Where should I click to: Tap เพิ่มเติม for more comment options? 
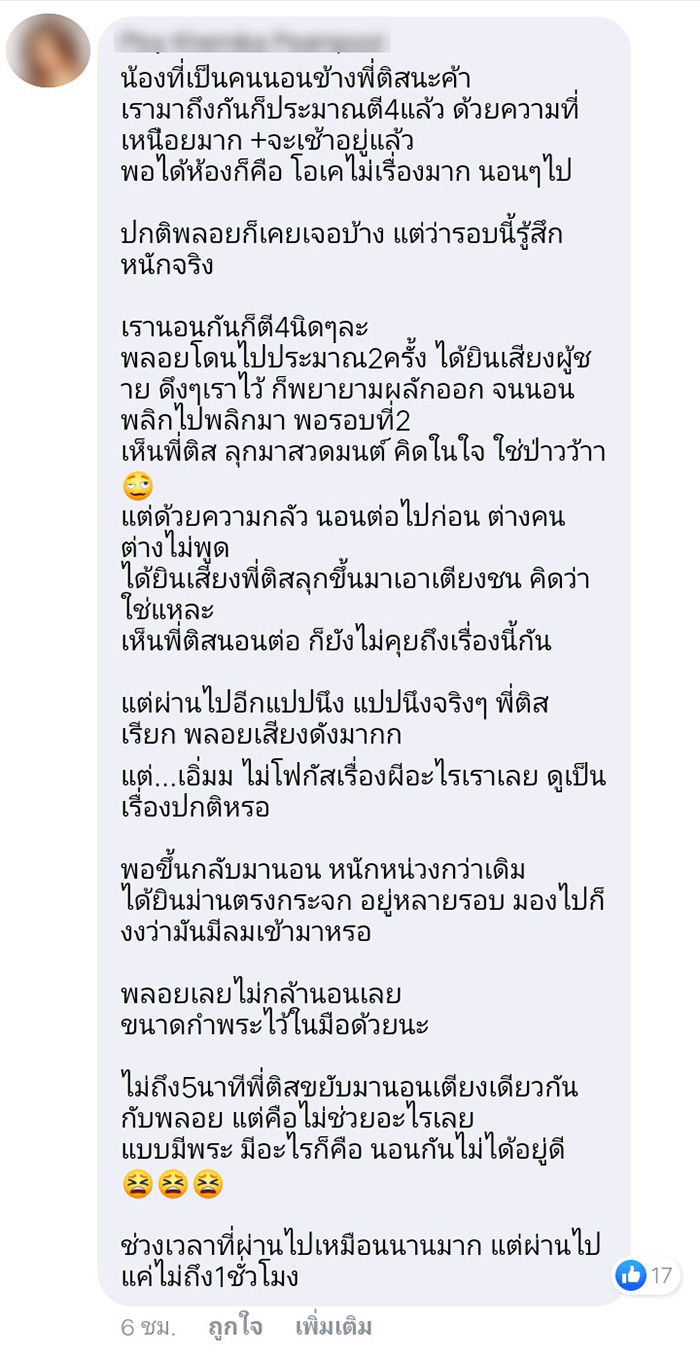click(334, 1327)
